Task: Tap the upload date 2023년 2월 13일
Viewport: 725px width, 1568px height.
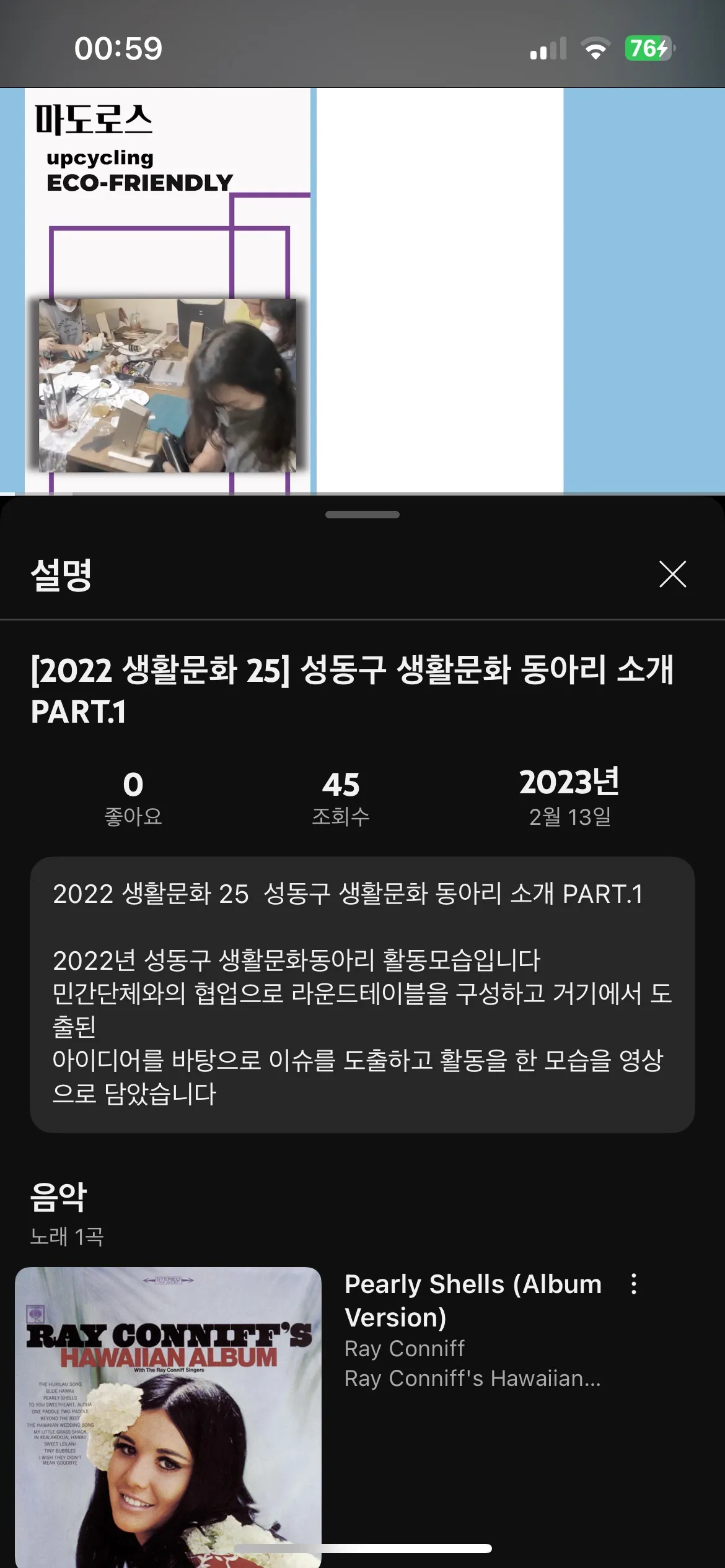Action: click(x=571, y=799)
